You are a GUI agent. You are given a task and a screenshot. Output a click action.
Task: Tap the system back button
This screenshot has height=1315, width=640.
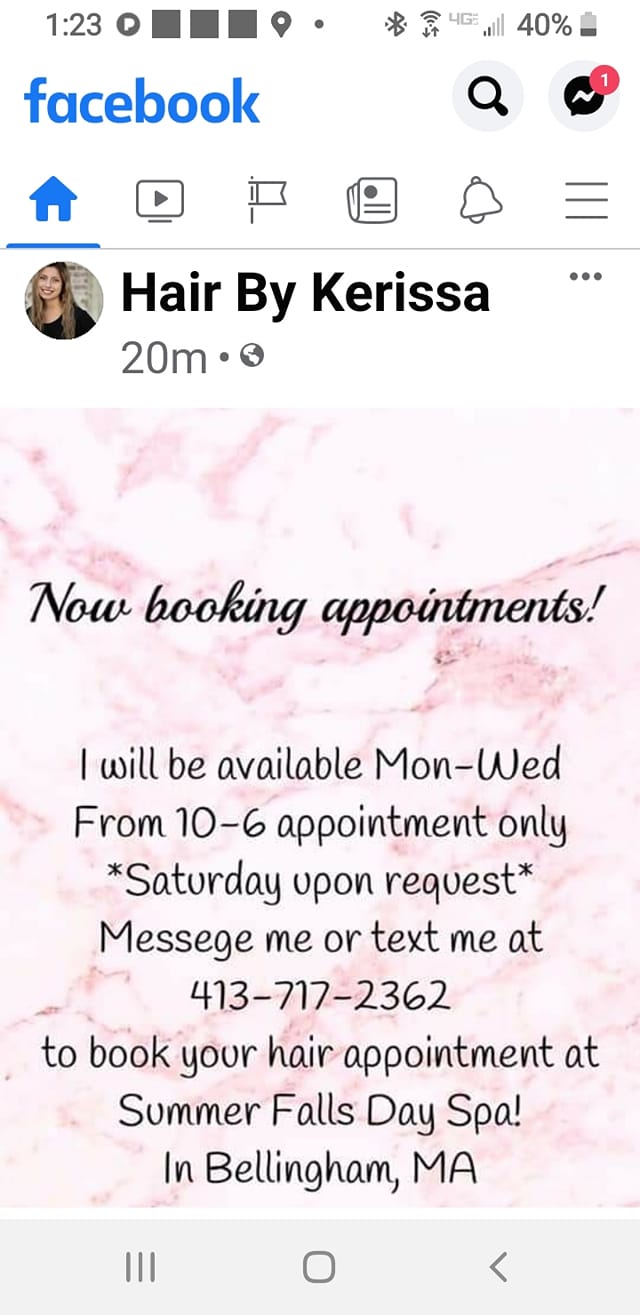coord(499,1266)
